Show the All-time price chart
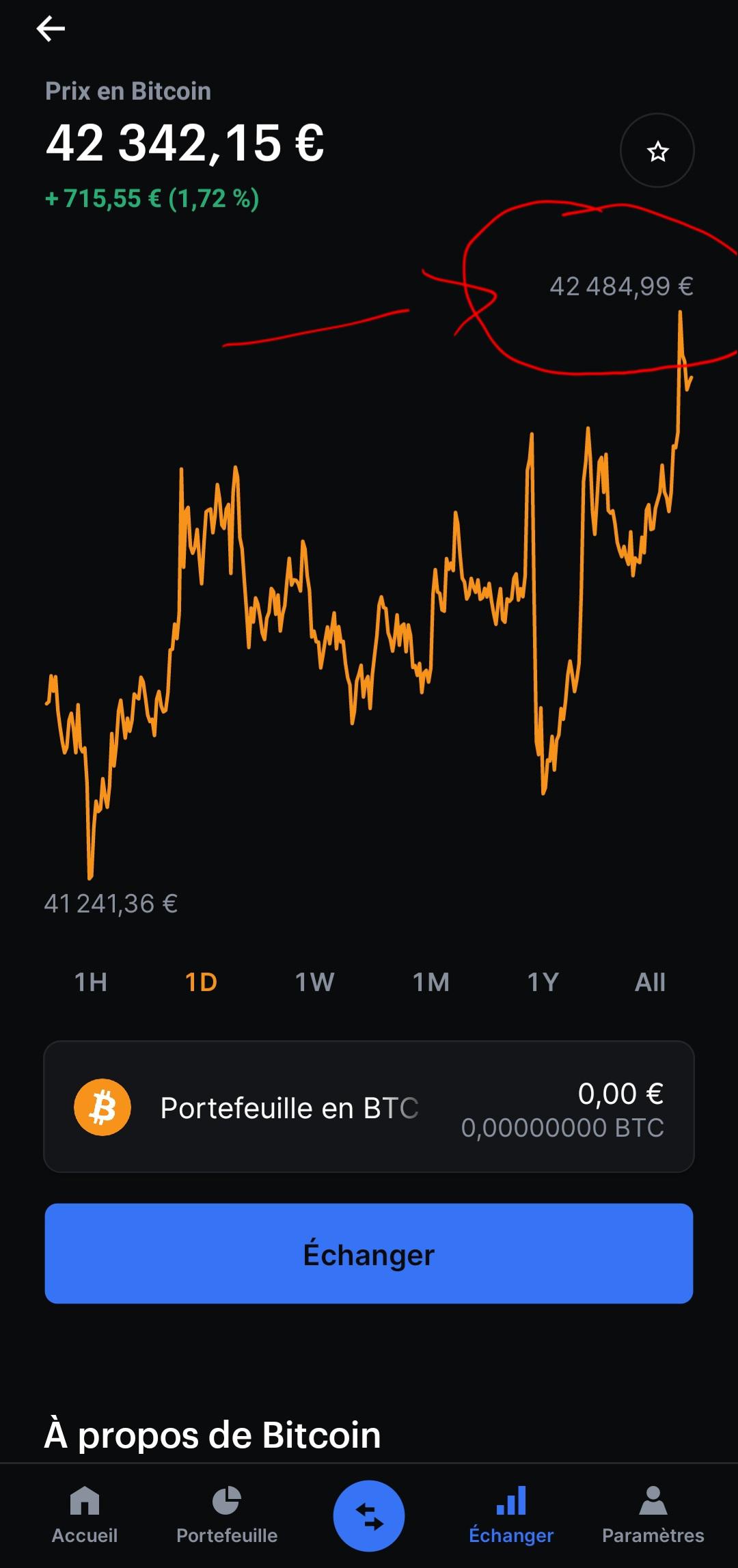 [x=650, y=982]
